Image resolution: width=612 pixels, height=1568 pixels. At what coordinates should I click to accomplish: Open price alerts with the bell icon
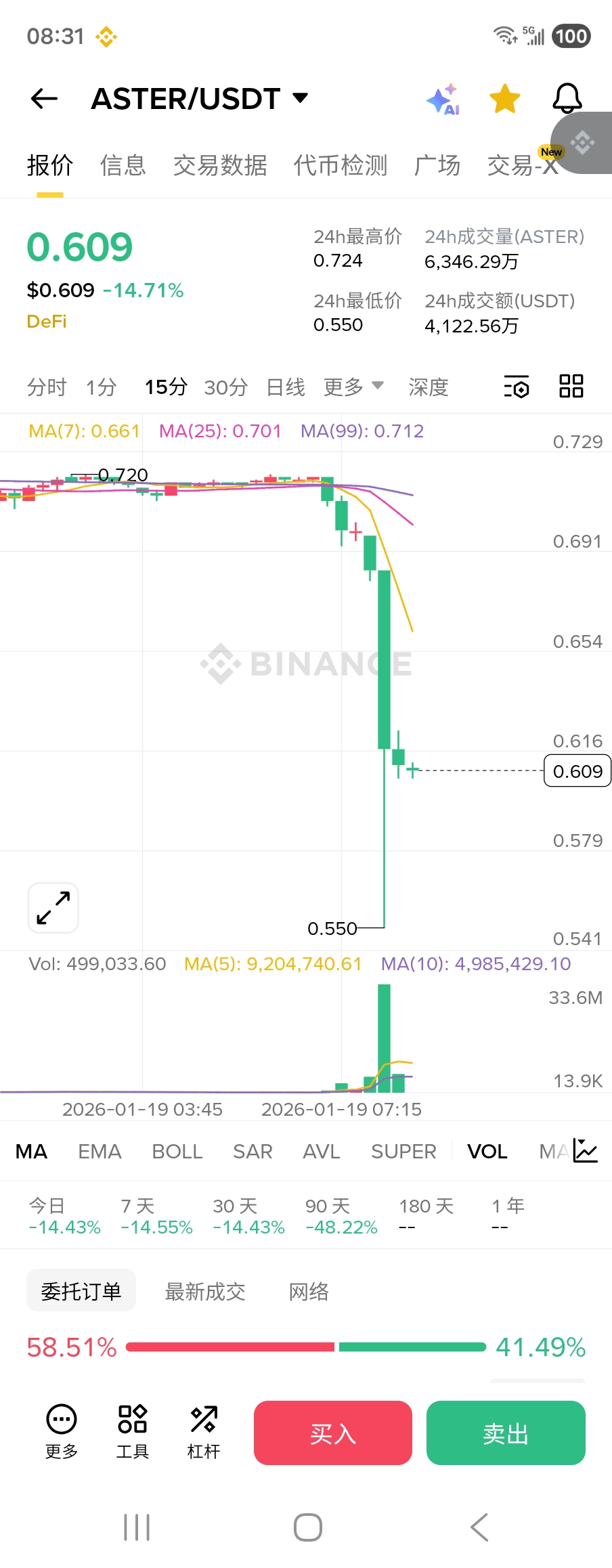click(x=567, y=99)
